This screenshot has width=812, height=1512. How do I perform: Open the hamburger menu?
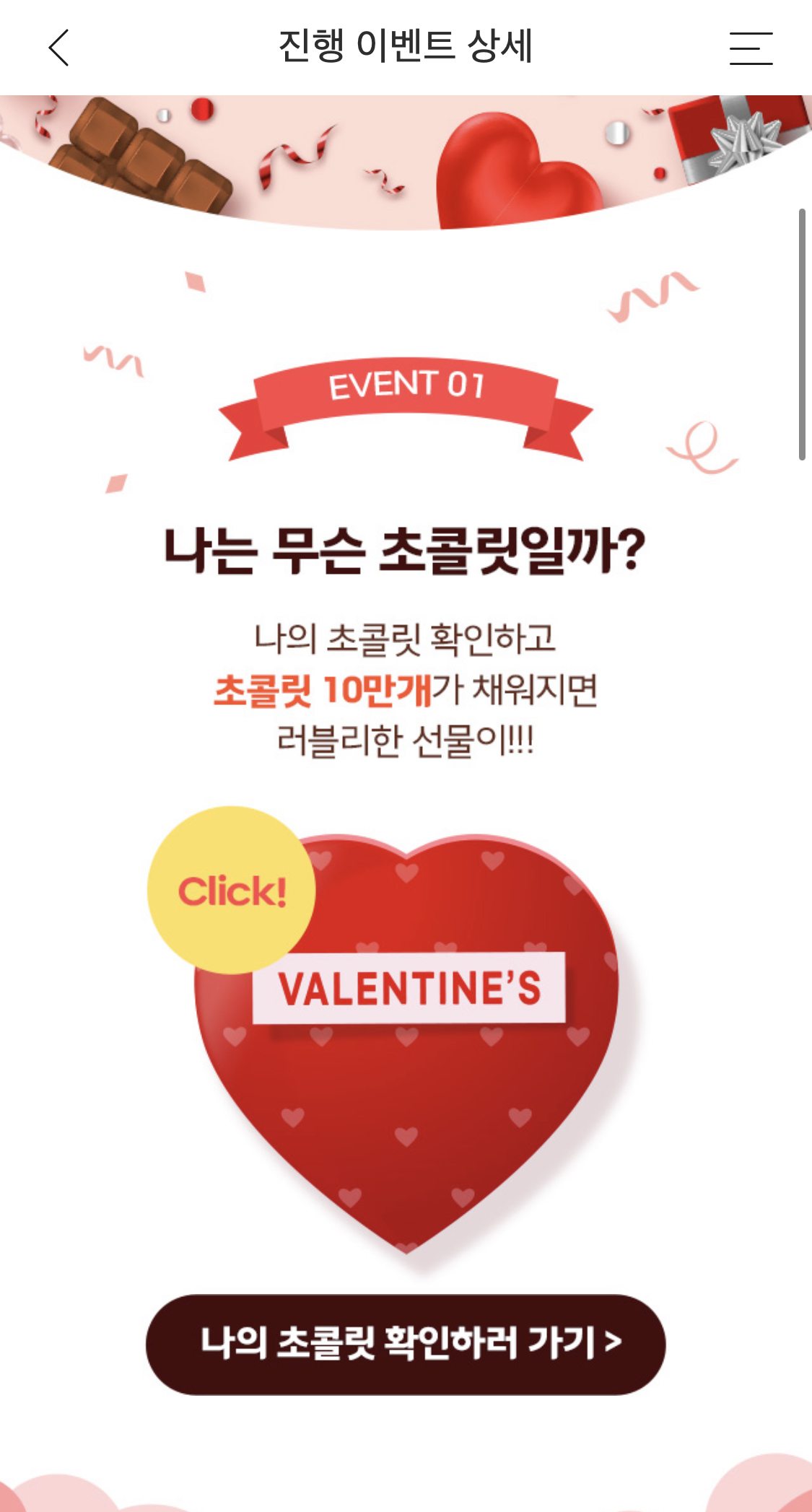click(x=751, y=48)
